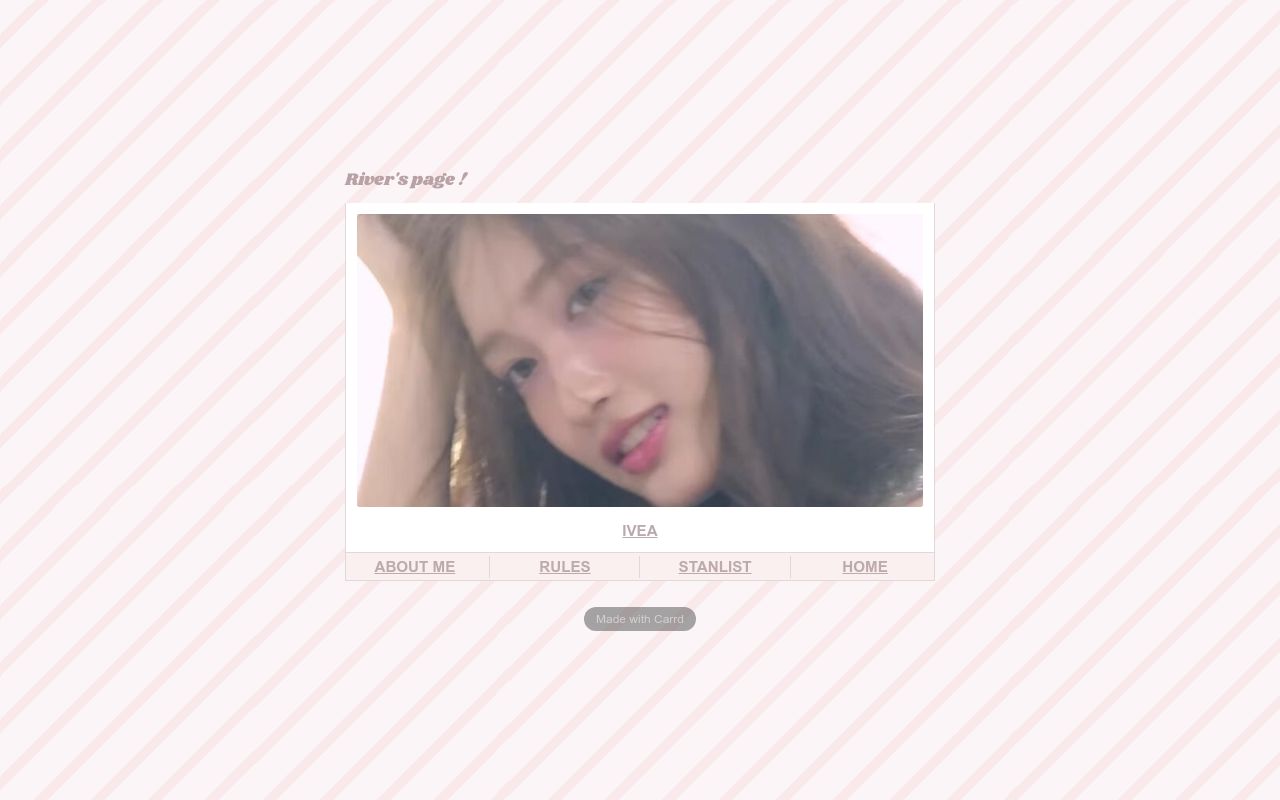Return to the HOME section
The height and width of the screenshot is (800, 1280).
[864, 567]
